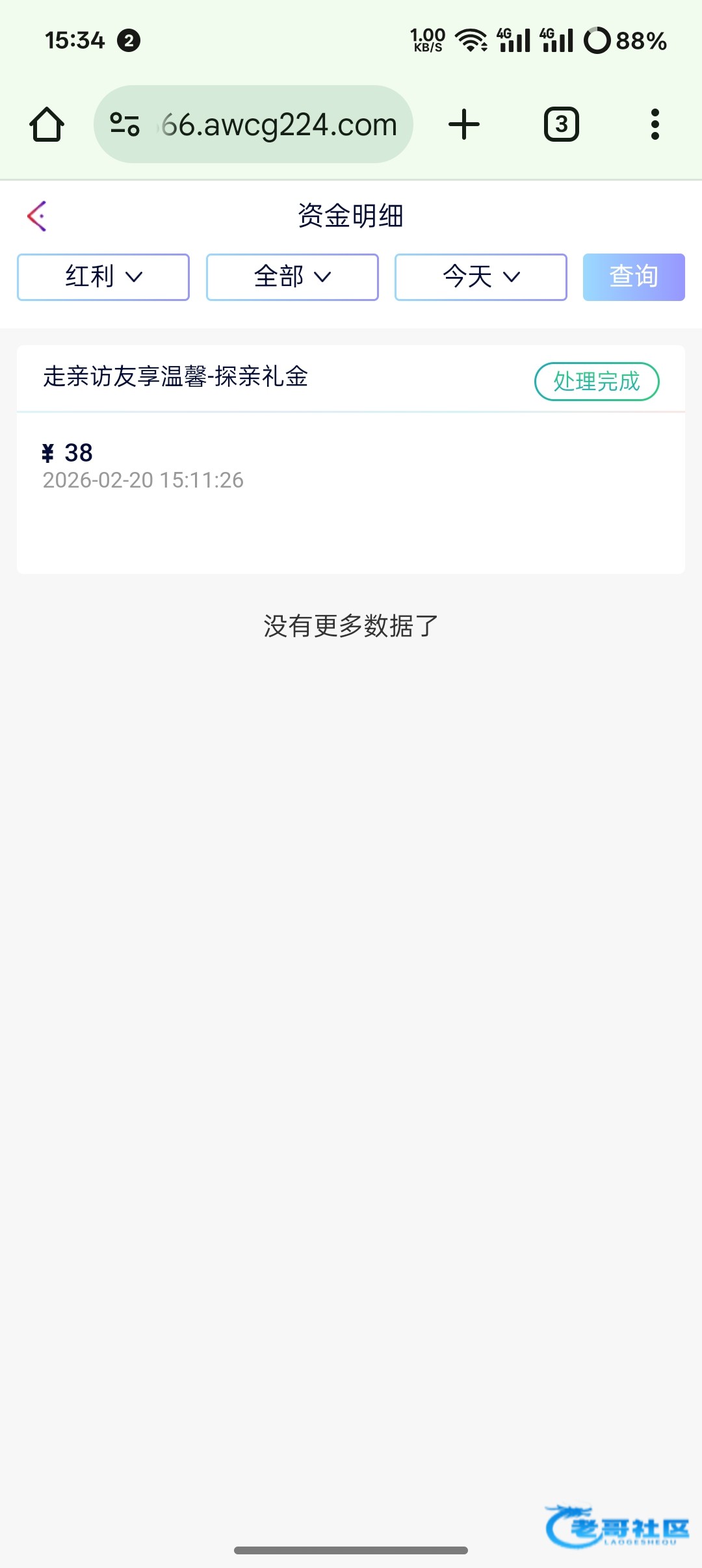Change the 今天 date range filter
The width and height of the screenshot is (702, 1568).
point(481,277)
